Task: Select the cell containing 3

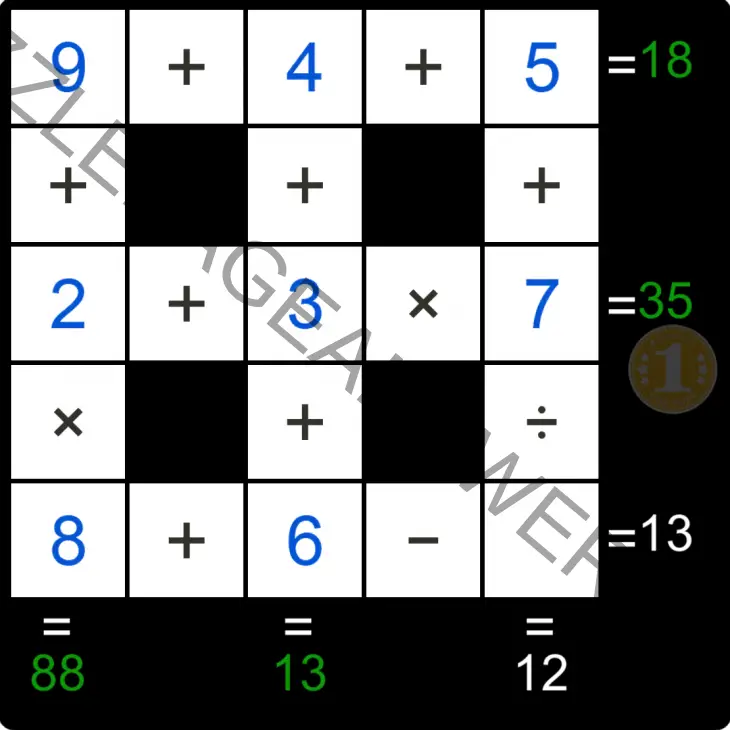Action: click(x=304, y=304)
